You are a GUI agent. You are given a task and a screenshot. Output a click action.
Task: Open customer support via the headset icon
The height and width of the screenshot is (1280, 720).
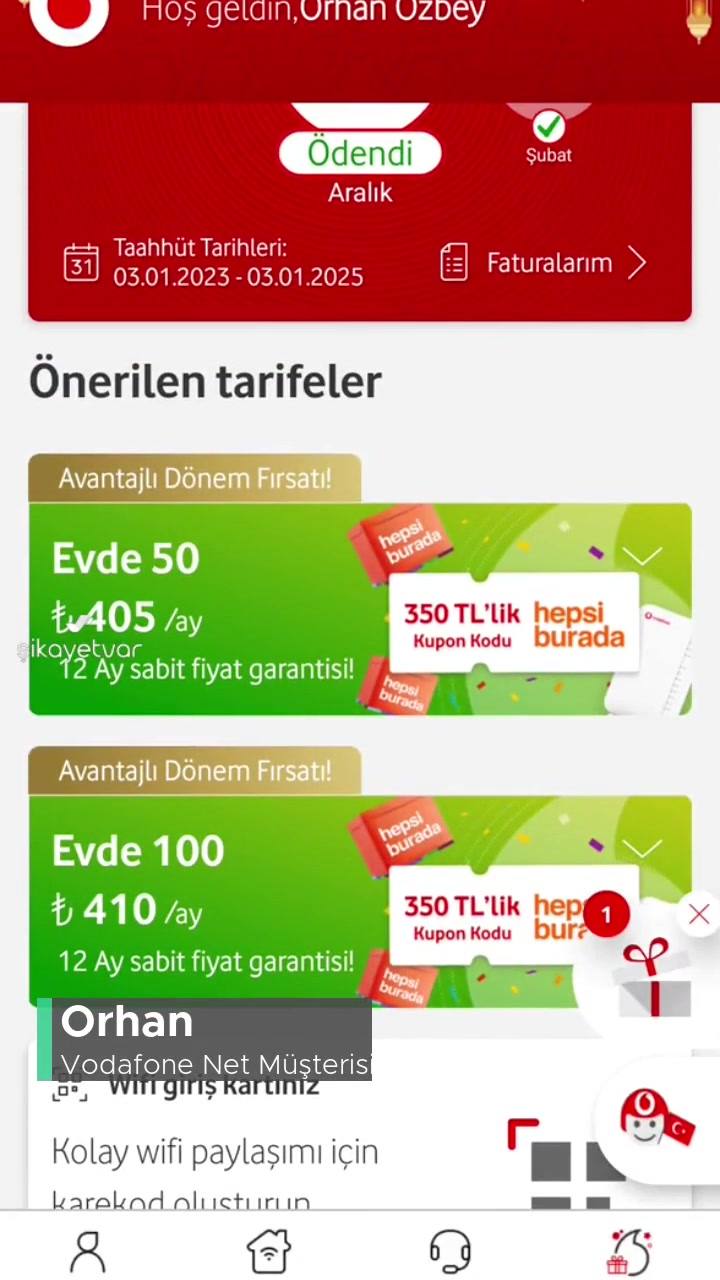[x=449, y=1250]
